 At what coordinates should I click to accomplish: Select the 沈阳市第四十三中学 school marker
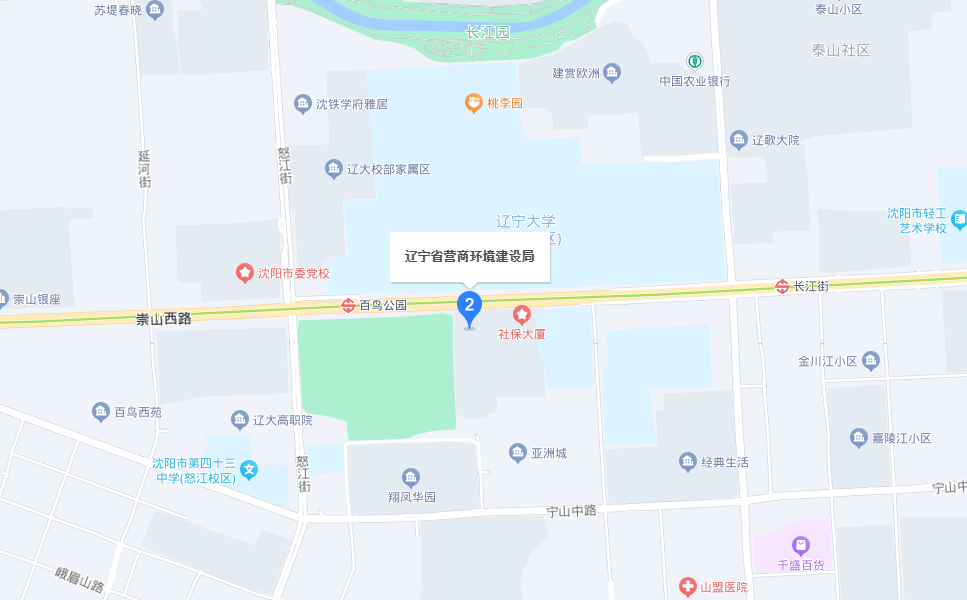click(249, 468)
